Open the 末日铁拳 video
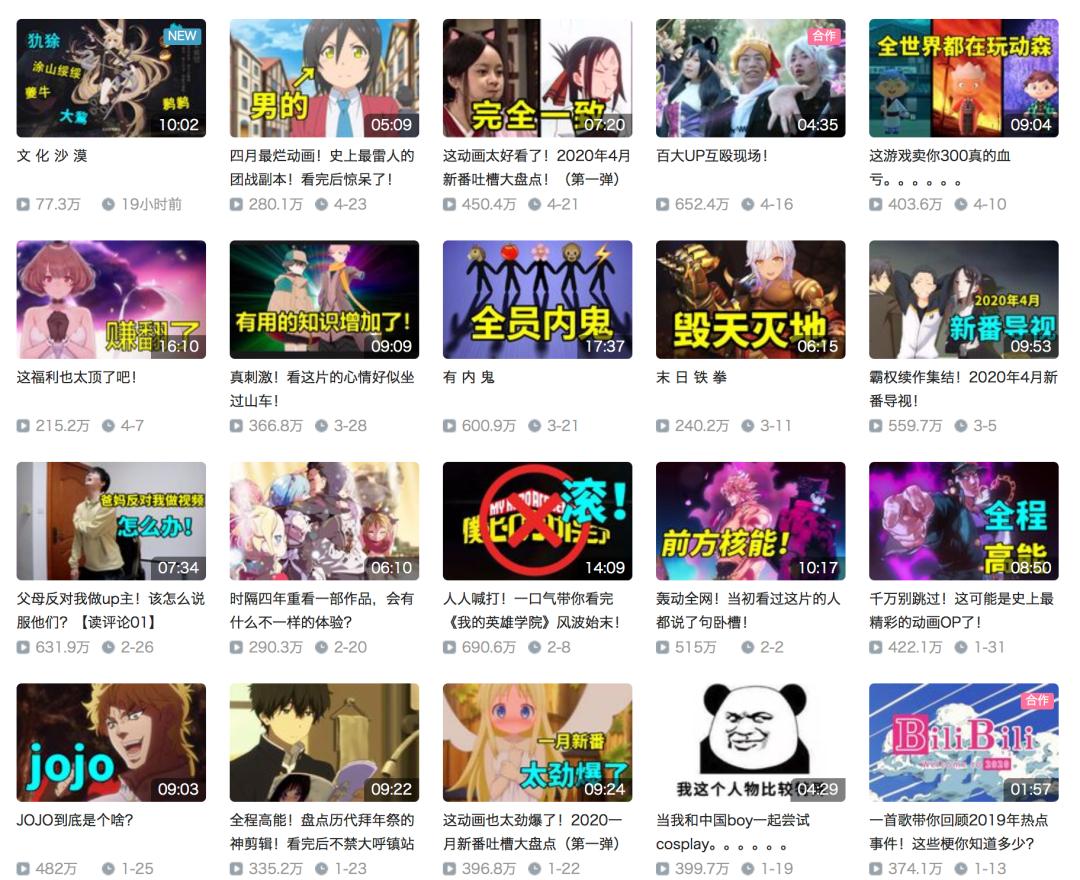Image resolution: width=1080 pixels, height=880 pixels. click(750, 299)
